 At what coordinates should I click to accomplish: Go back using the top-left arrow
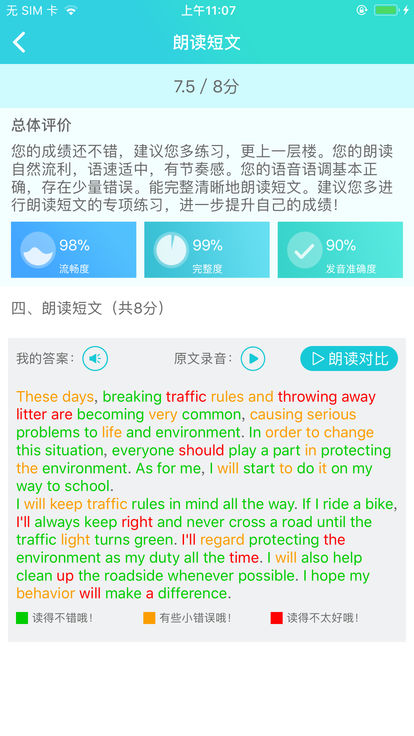tap(19, 42)
